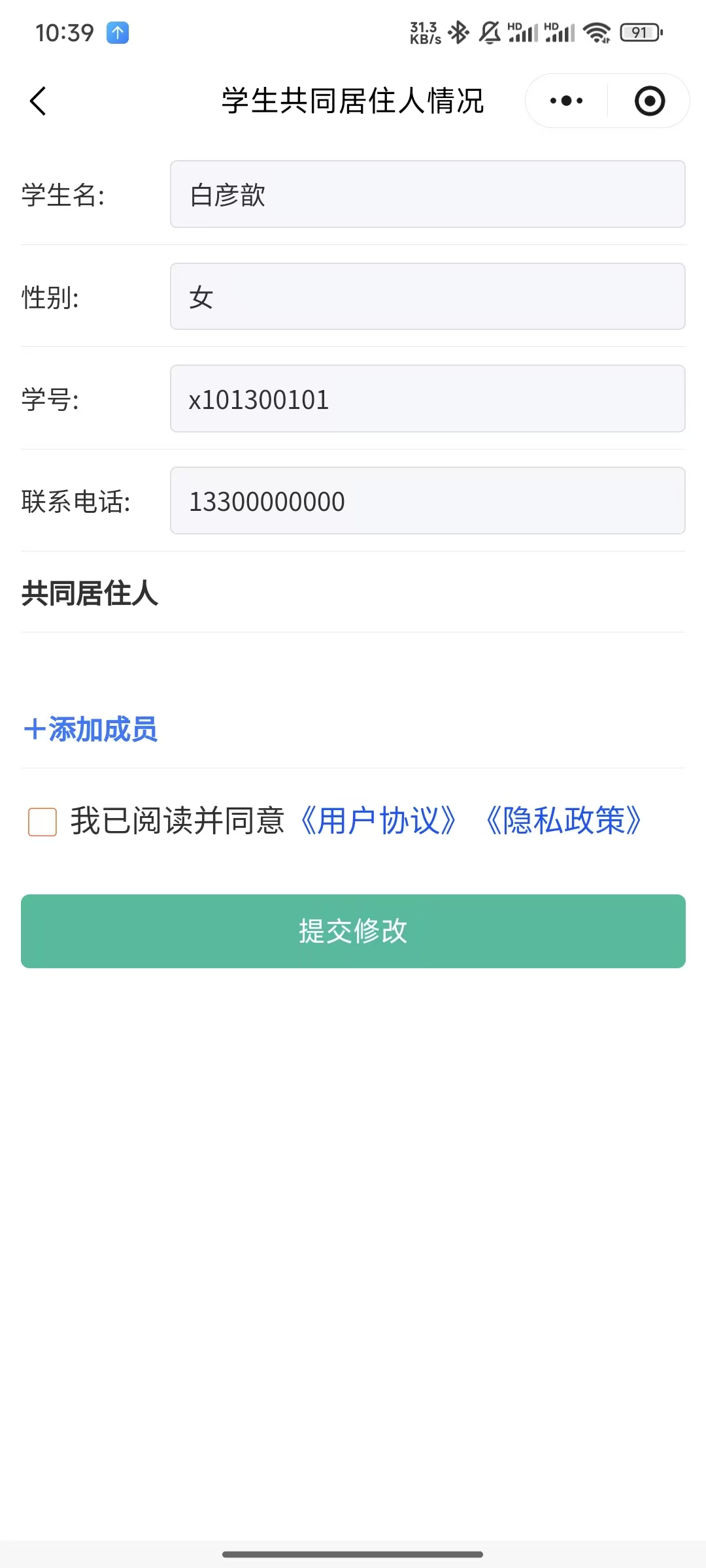This screenshot has height=1568, width=706.
Task: Open the 《隐私政策》 link
Action: pyautogui.click(x=563, y=821)
